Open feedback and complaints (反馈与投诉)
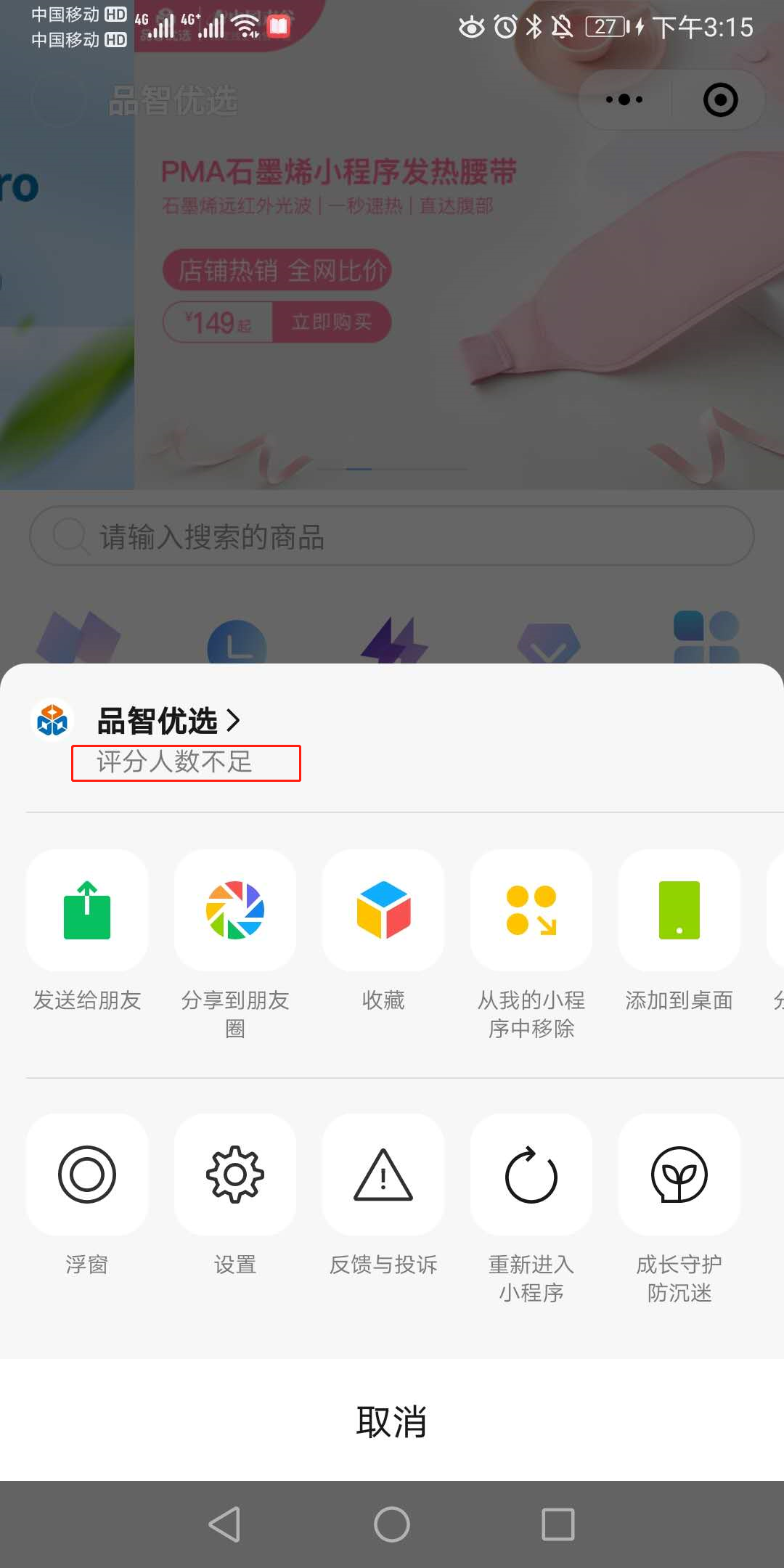Image resolution: width=784 pixels, height=1568 pixels. (x=383, y=1175)
